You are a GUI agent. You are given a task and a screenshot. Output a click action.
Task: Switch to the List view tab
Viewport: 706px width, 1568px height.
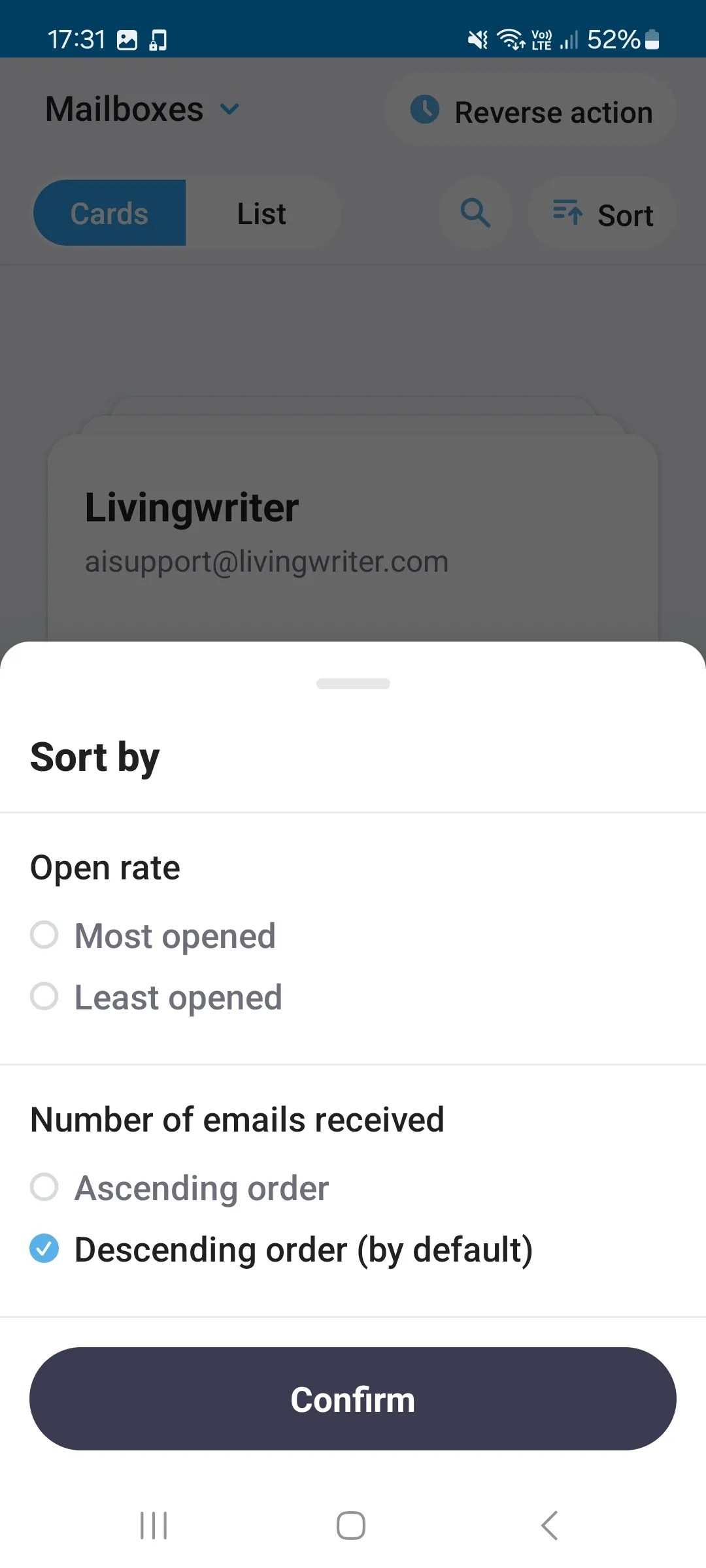point(260,212)
